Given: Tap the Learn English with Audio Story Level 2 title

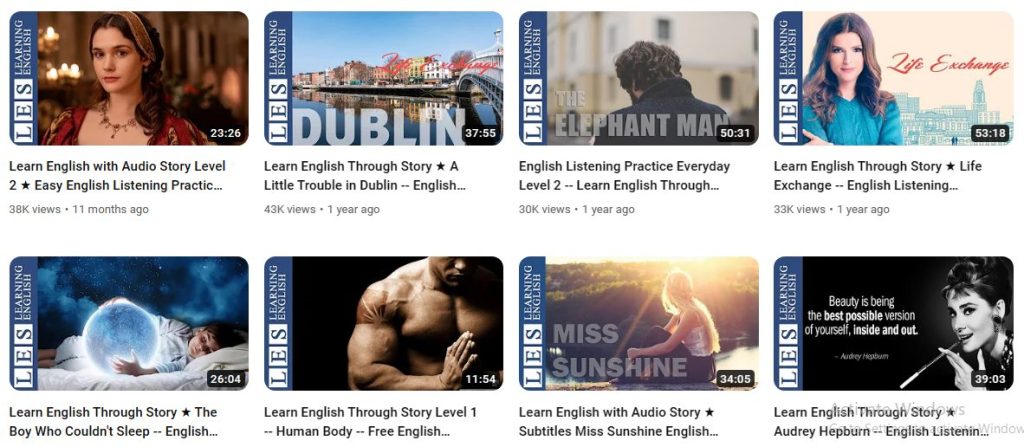Looking at the screenshot, I should (117, 175).
